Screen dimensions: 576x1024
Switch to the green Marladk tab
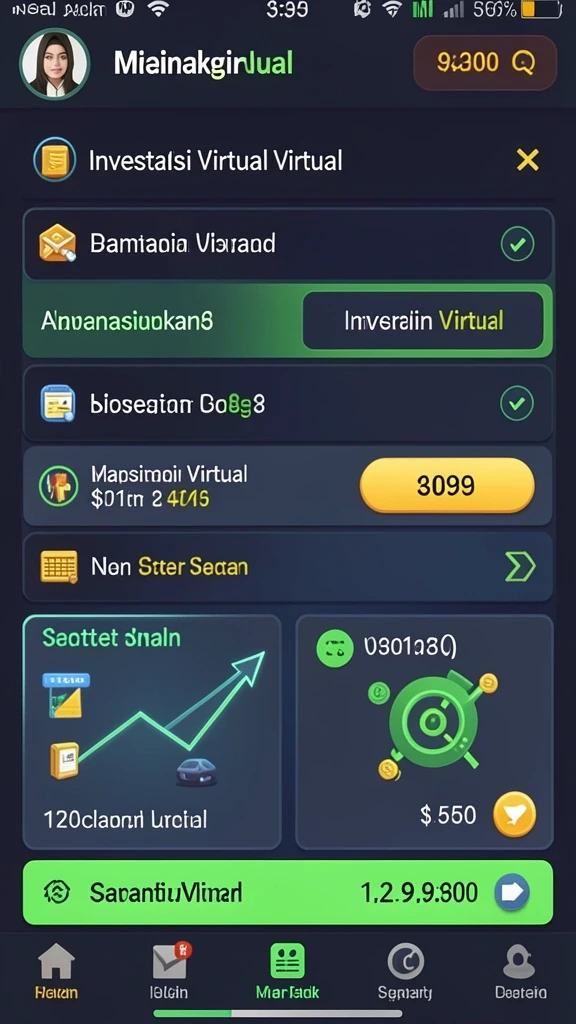pyautogui.click(x=287, y=971)
